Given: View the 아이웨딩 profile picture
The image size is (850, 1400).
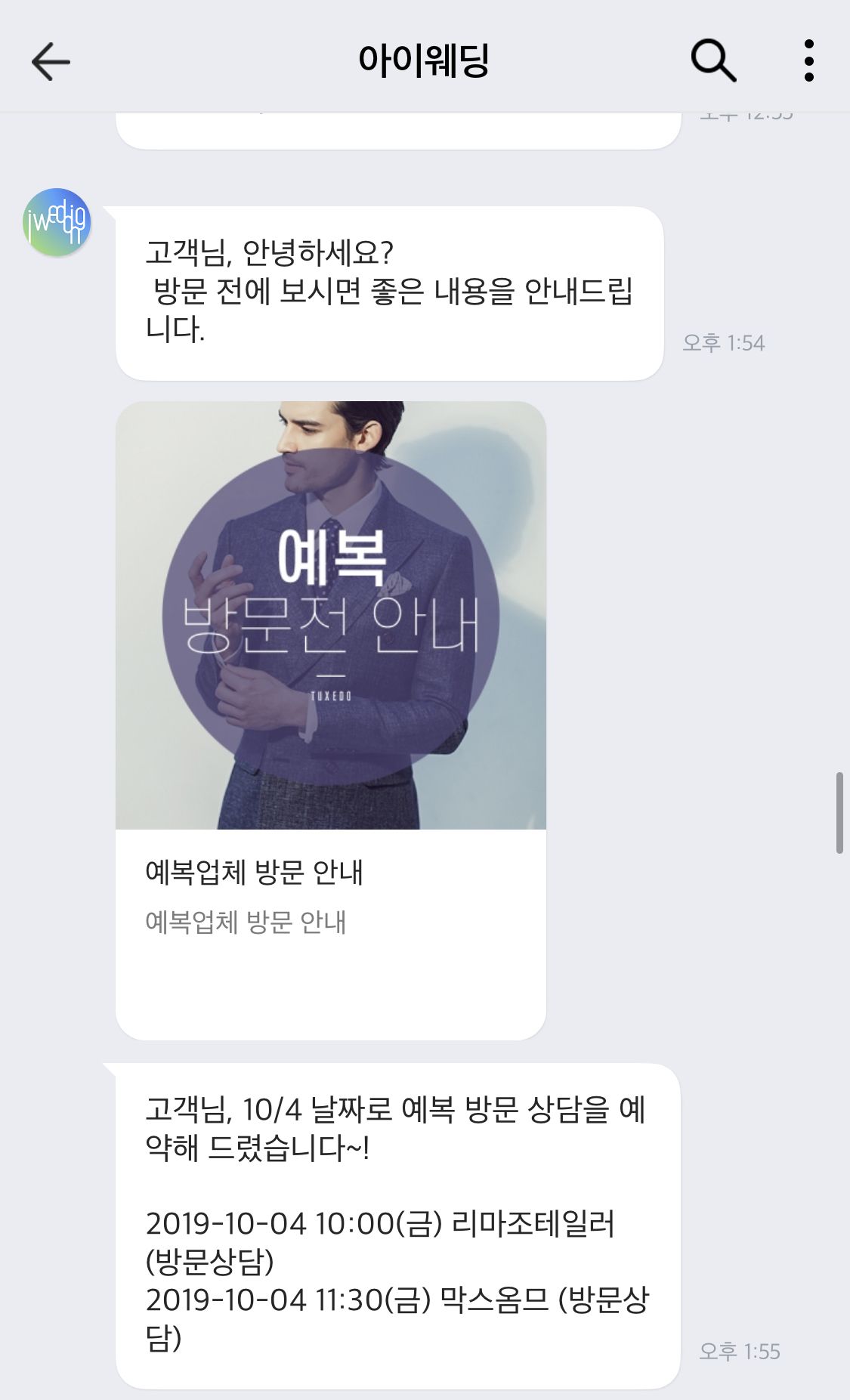Looking at the screenshot, I should point(57,222).
